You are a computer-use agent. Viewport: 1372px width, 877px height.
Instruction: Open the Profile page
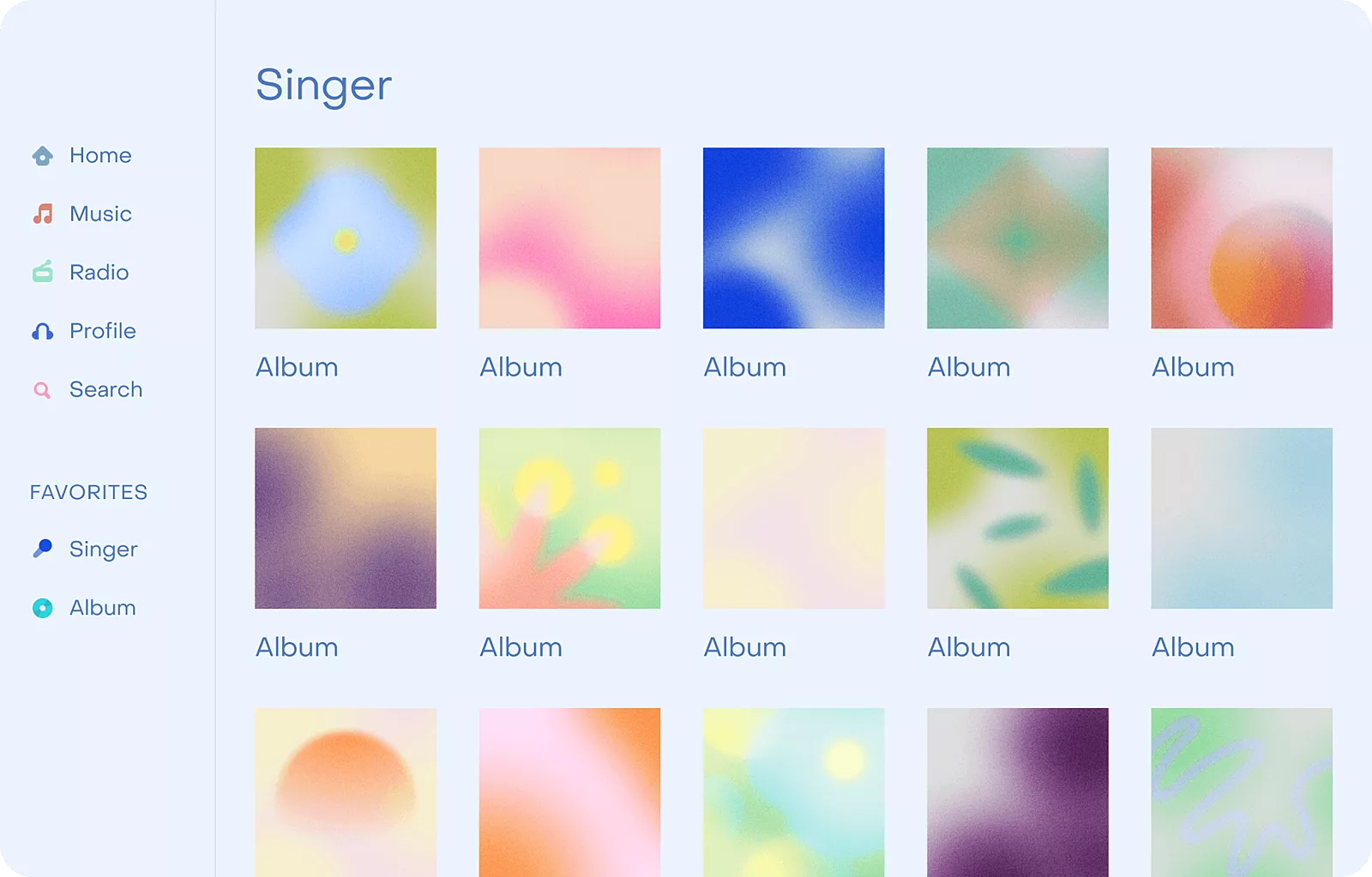102,331
